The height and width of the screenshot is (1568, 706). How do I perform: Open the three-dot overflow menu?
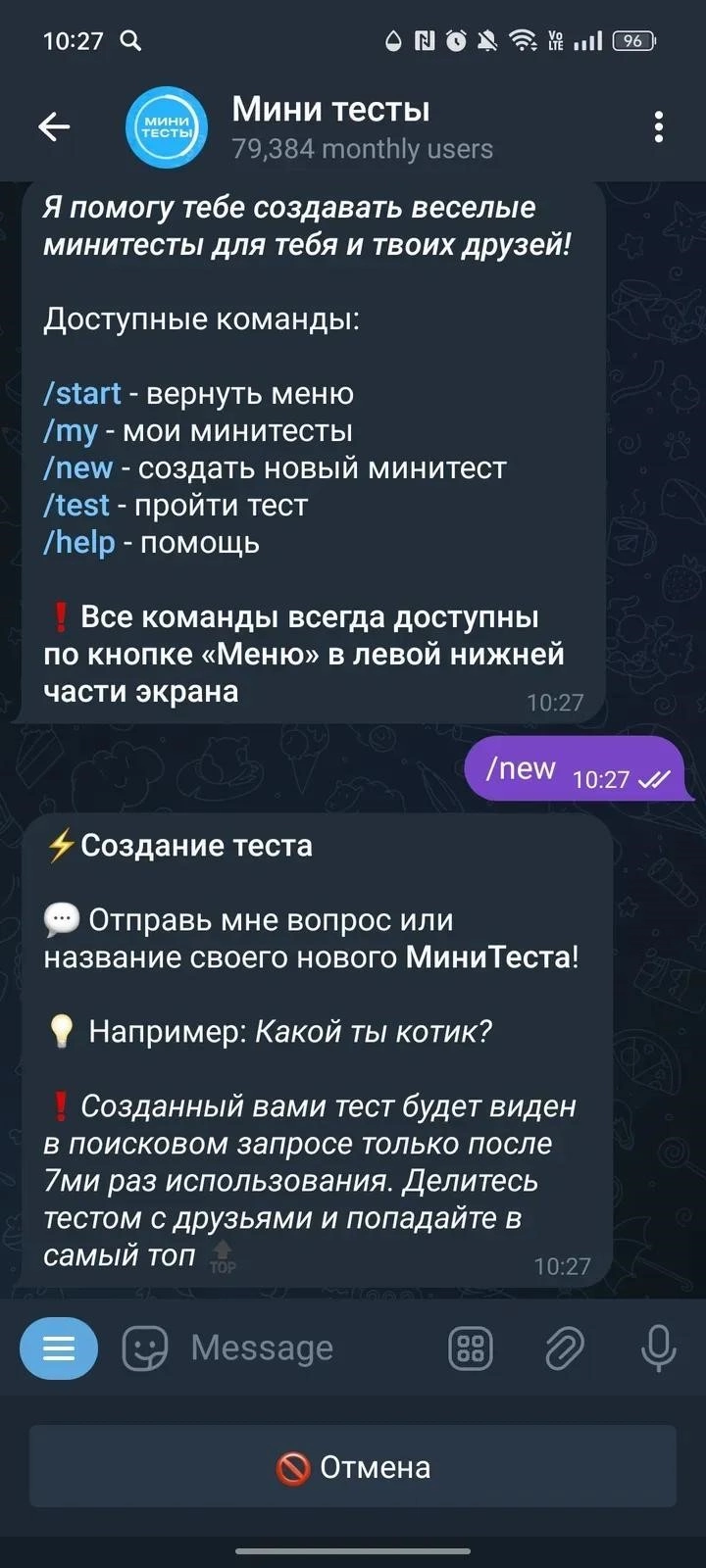[x=658, y=126]
